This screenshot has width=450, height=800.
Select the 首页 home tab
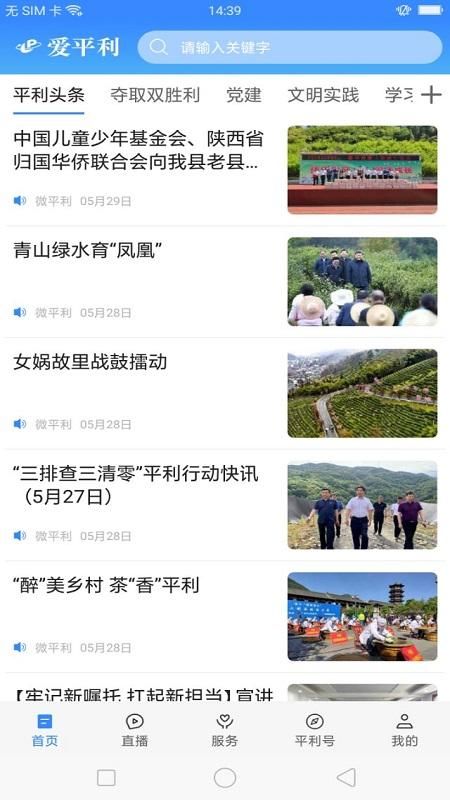[45, 731]
